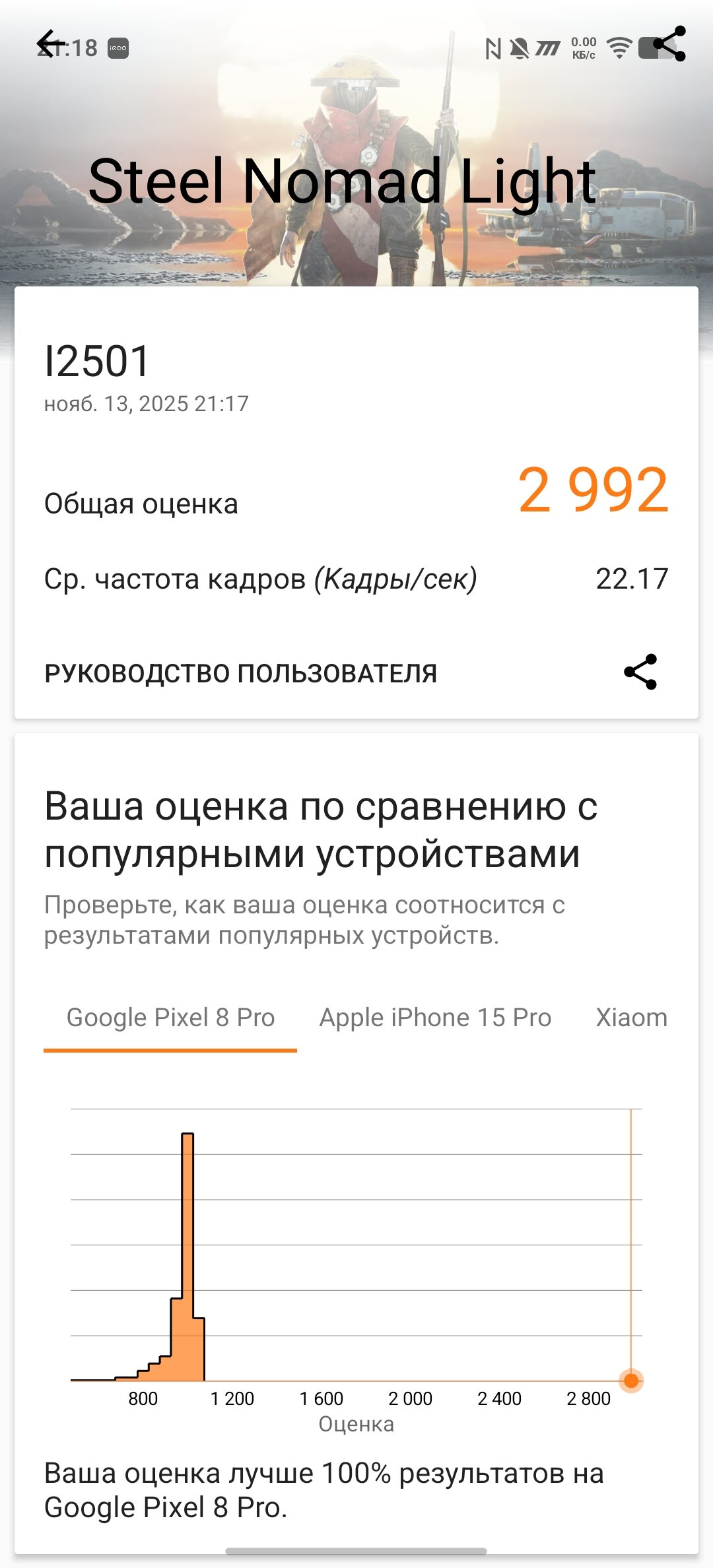This screenshot has height=1568, width=713.
Task: Switch to the Apple iPhone 15 Pro tab
Action: 435,1018
